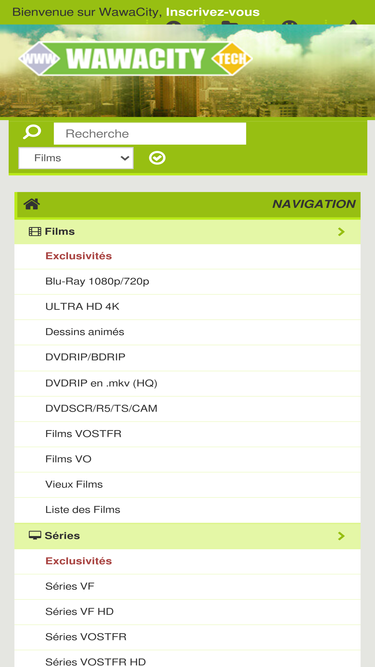Open the Films category dropdown
The image size is (375, 667).
[76, 158]
